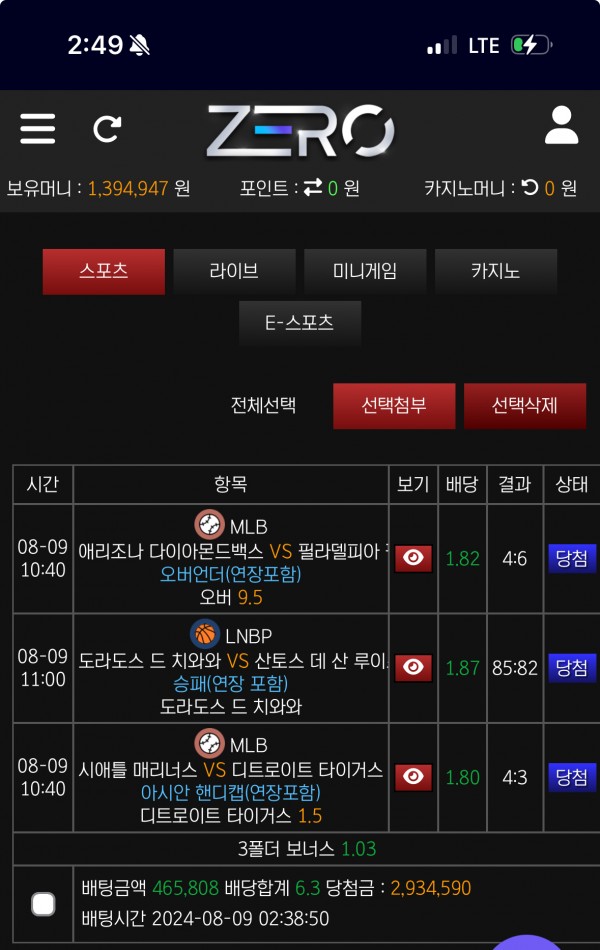Refresh the page with the reload icon

tap(106, 129)
